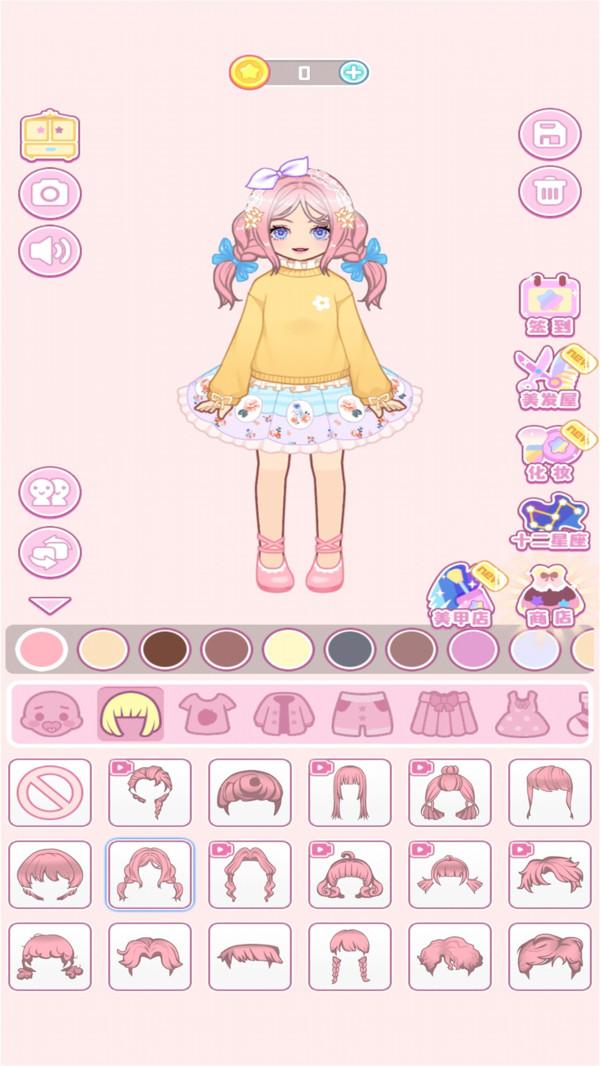
Task: Open the 商店 shop
Action: 551,594
